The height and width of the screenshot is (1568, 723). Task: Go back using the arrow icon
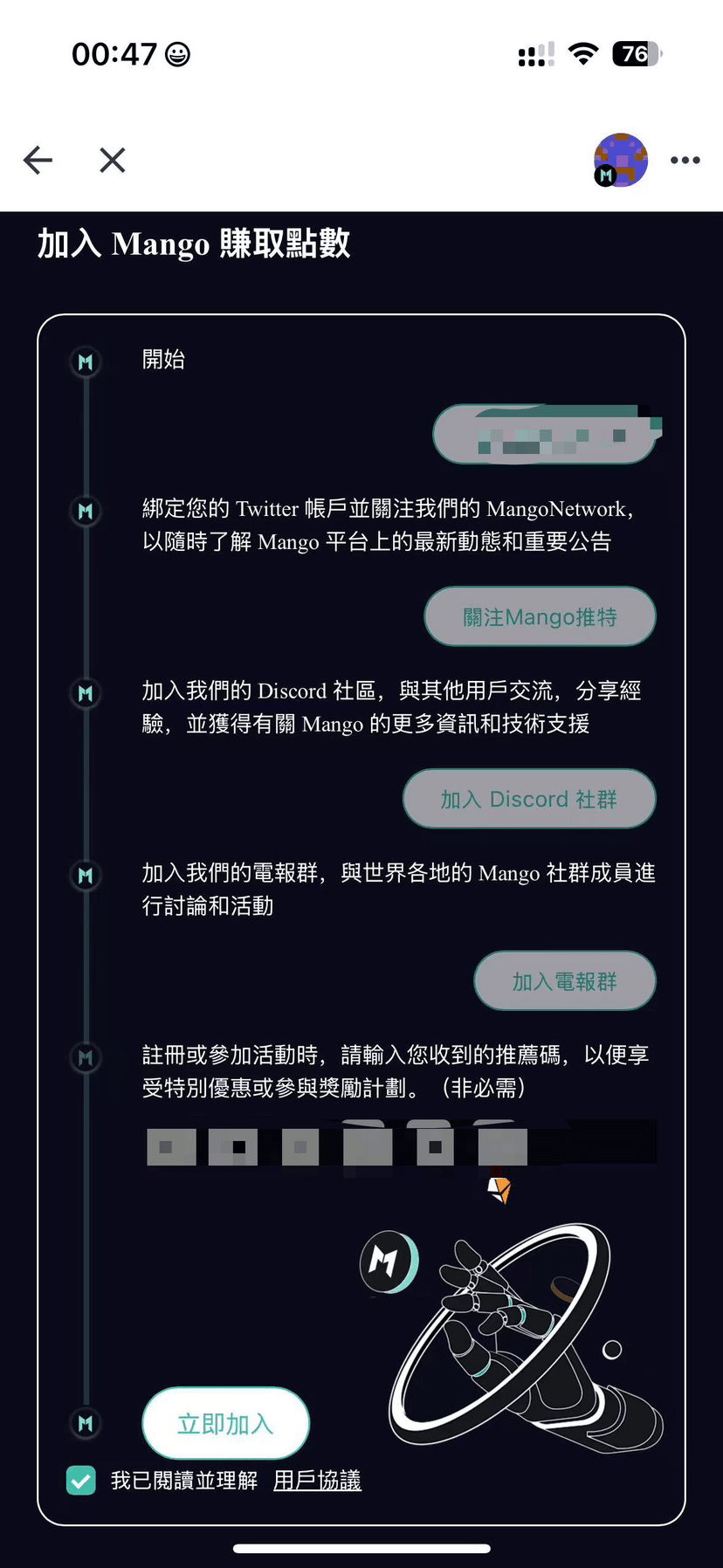click(x=38, y=161)
